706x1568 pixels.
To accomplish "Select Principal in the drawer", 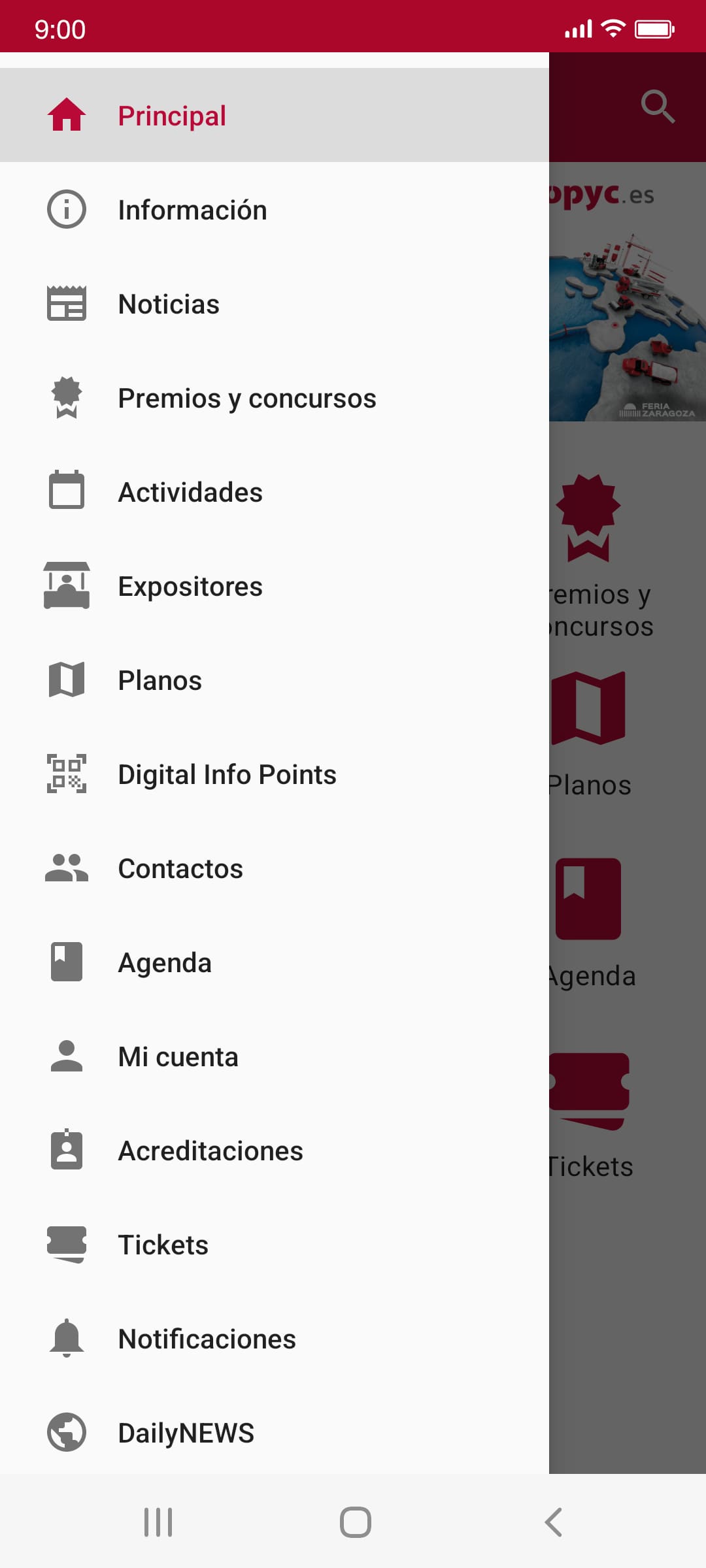I will [x=171, y=116].
